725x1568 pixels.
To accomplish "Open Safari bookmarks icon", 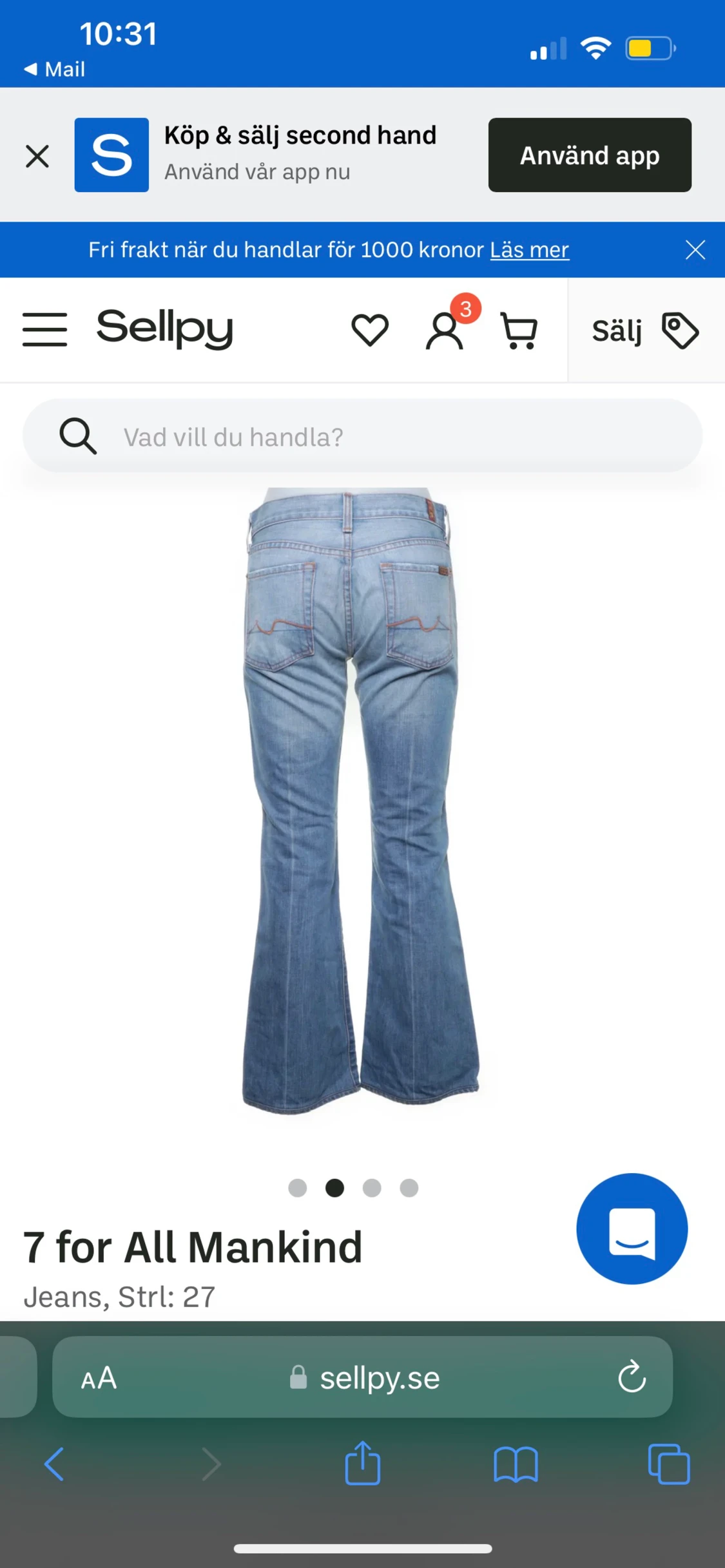I will tap(514, 1464).
